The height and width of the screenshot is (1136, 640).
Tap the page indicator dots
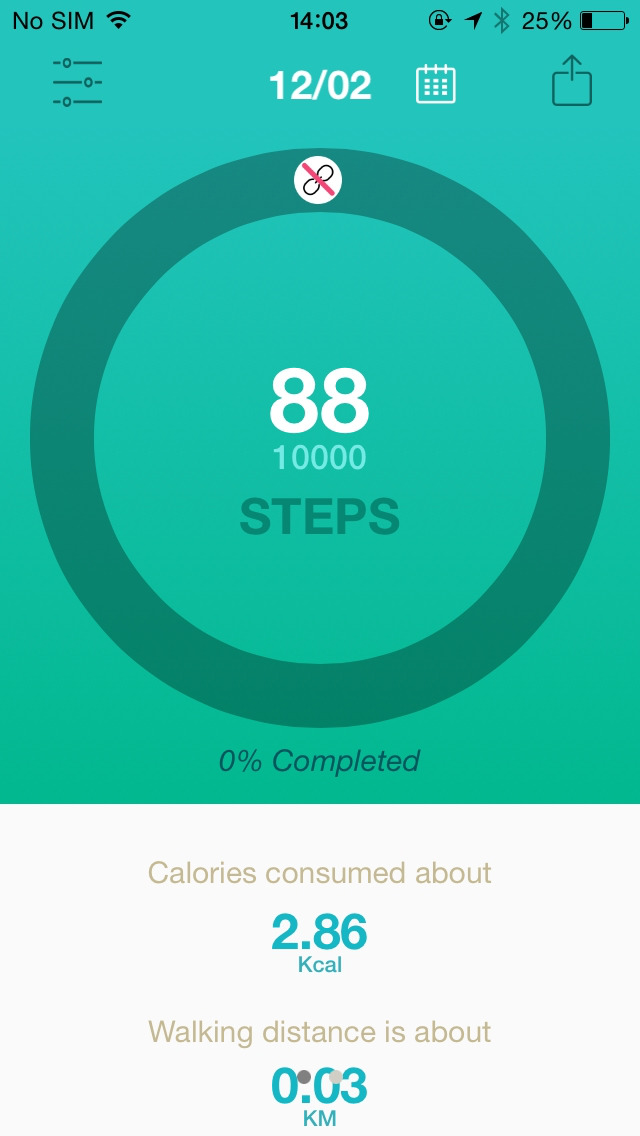click(x=320, y=1077)
